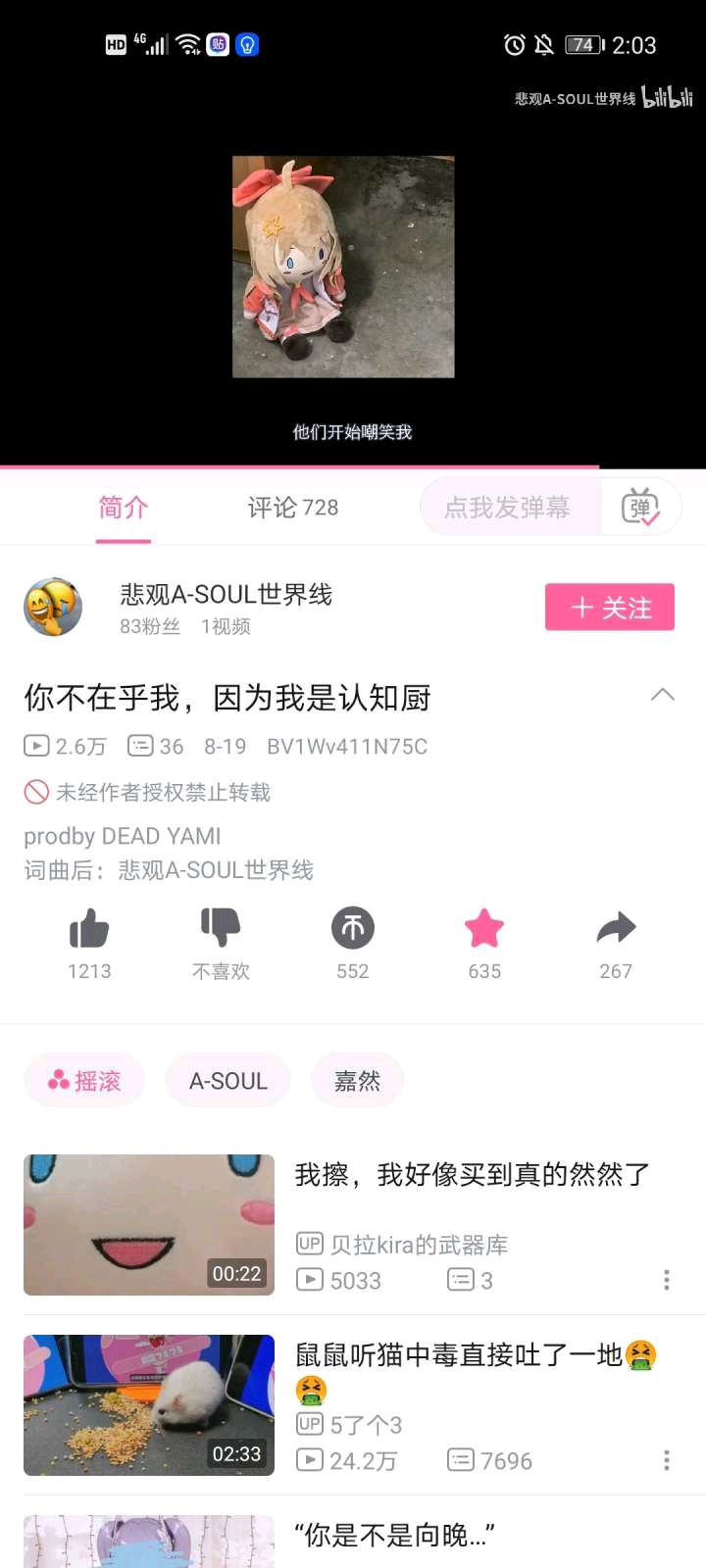The width and height of the screenshot is (706, 1568).
Task: Tap the 点我发弹幕 input field
Action: (x=508, y=508)
